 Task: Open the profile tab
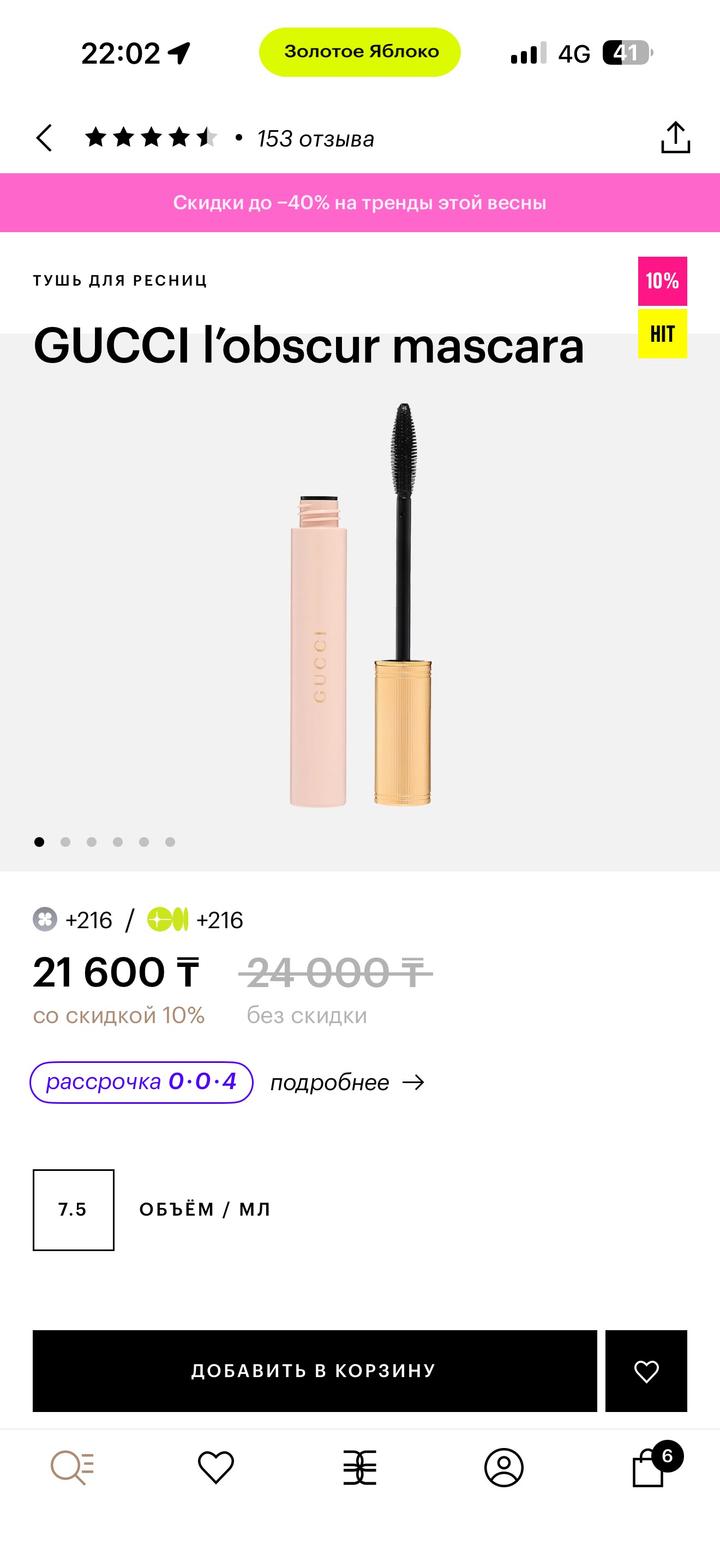pos(504,1467)
